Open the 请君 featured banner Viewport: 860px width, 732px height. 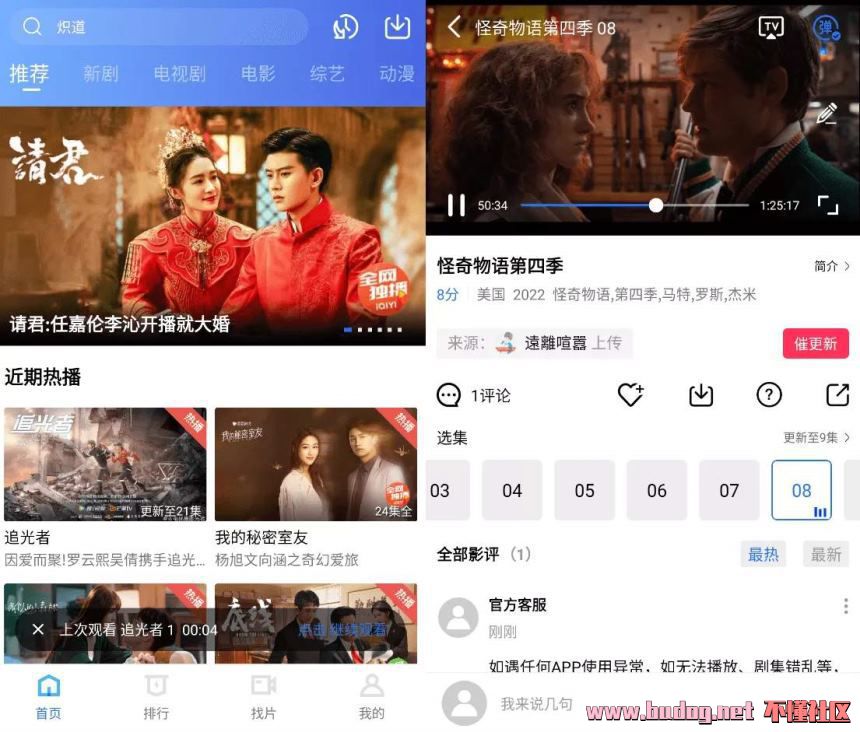[213, 225]
